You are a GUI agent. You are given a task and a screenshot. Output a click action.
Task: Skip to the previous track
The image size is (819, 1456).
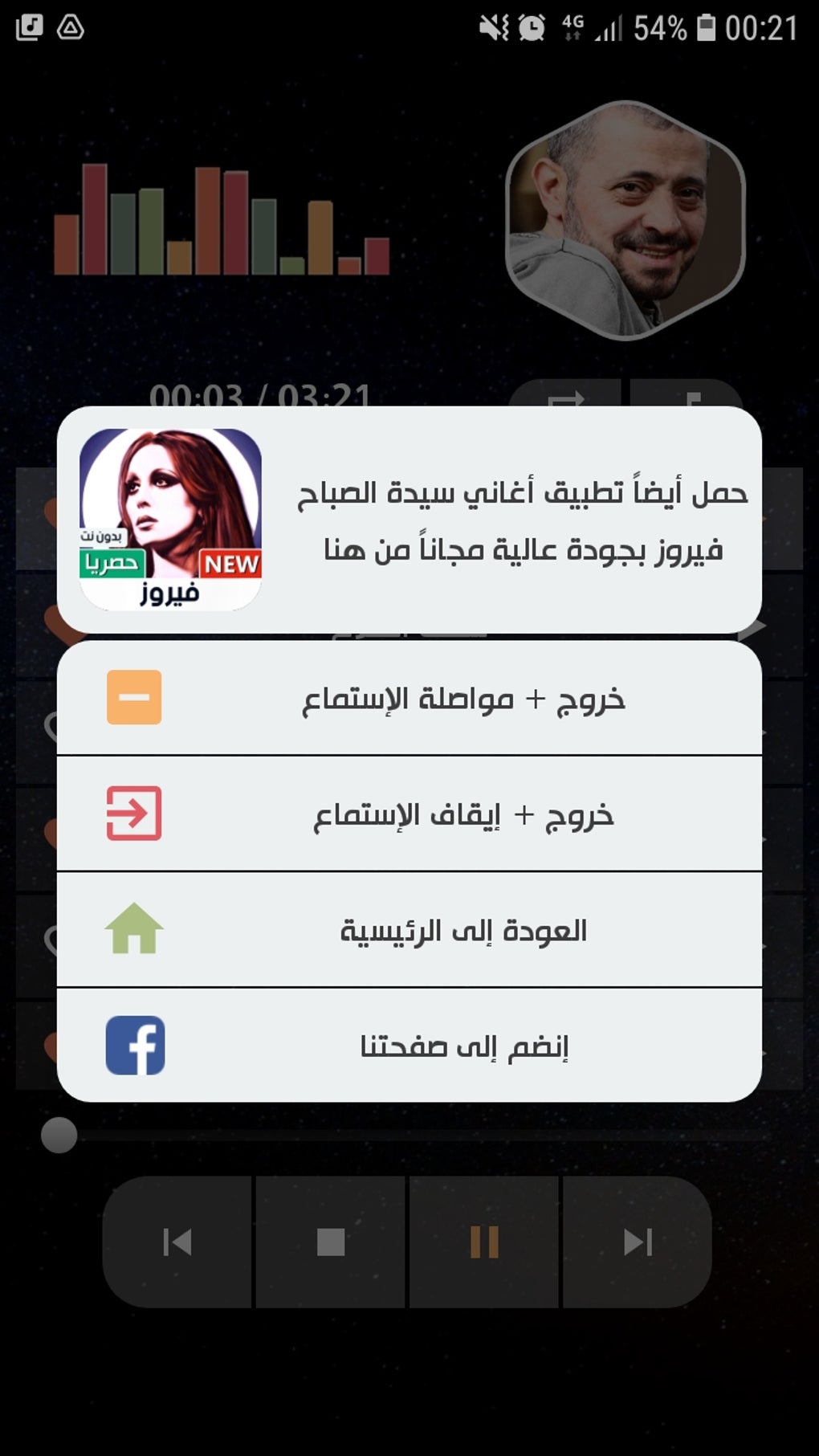(177, 1242)
